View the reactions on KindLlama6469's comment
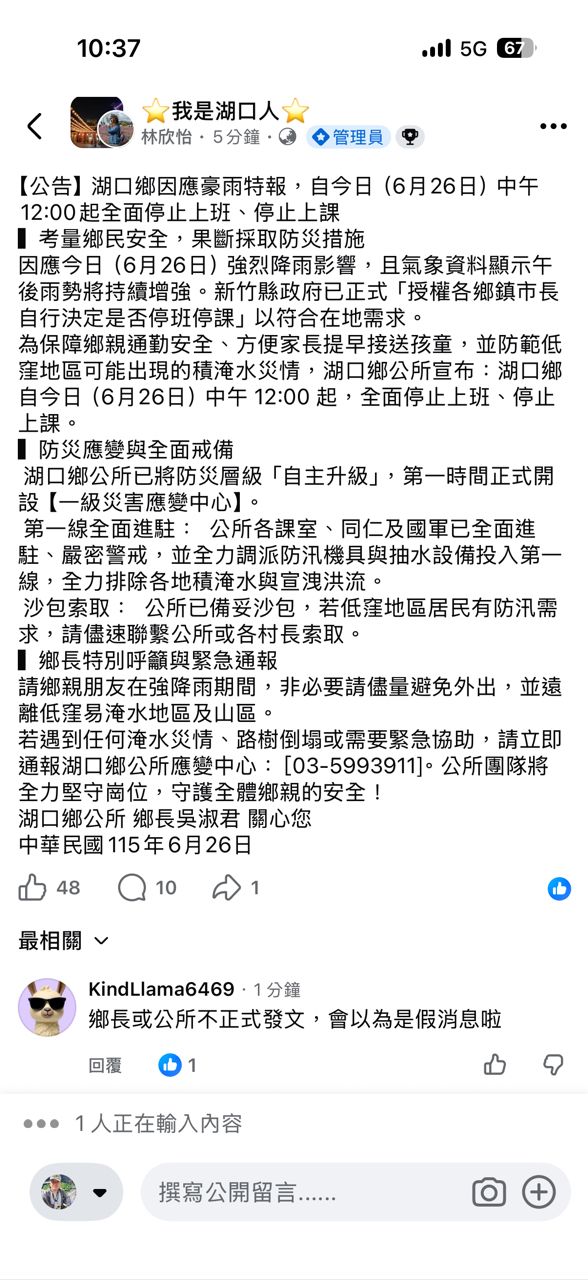Viewport: 588px width, 1280px height. [178, 1065]
